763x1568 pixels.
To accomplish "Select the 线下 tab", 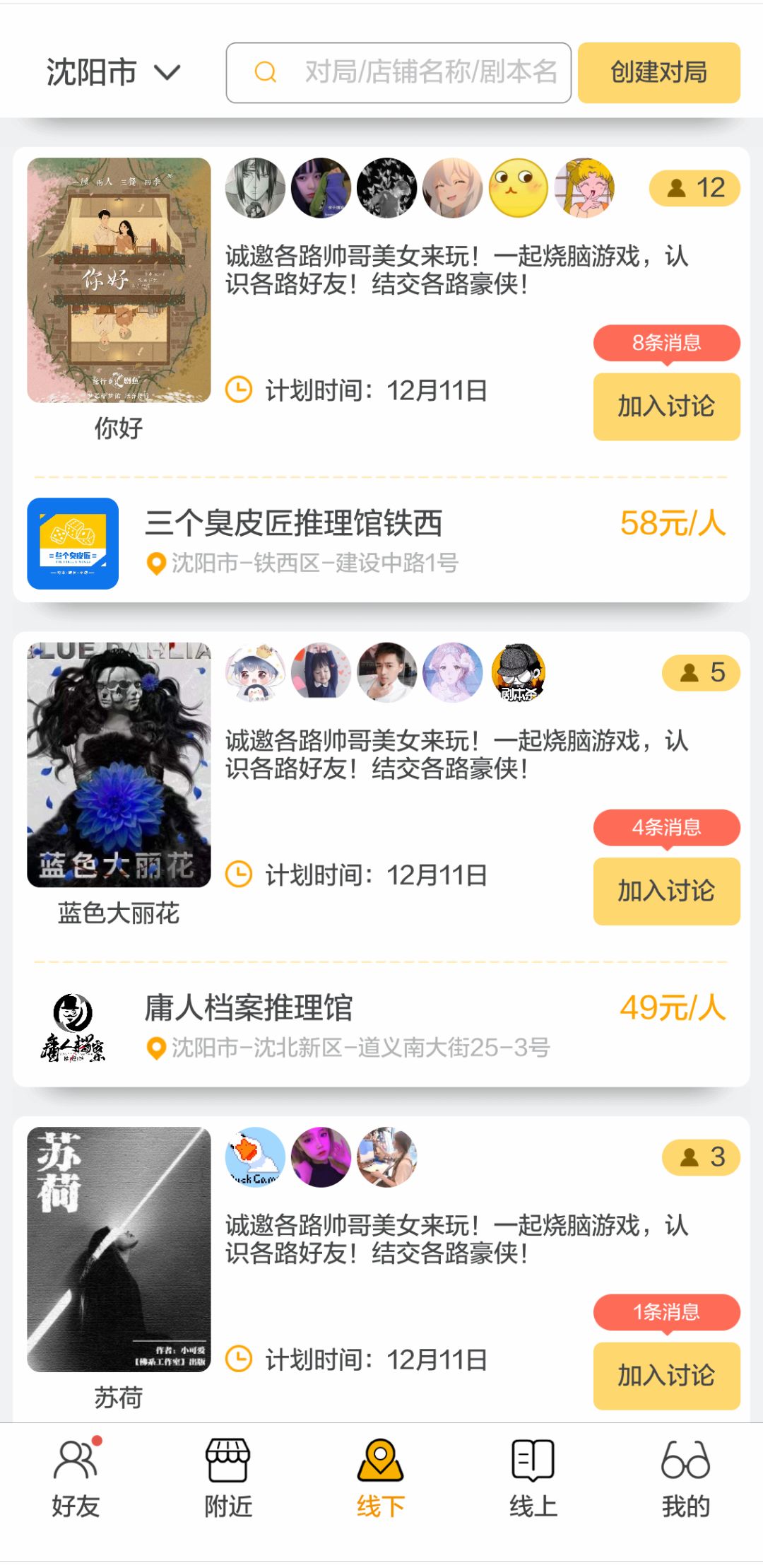I will tap(381, 1479).
